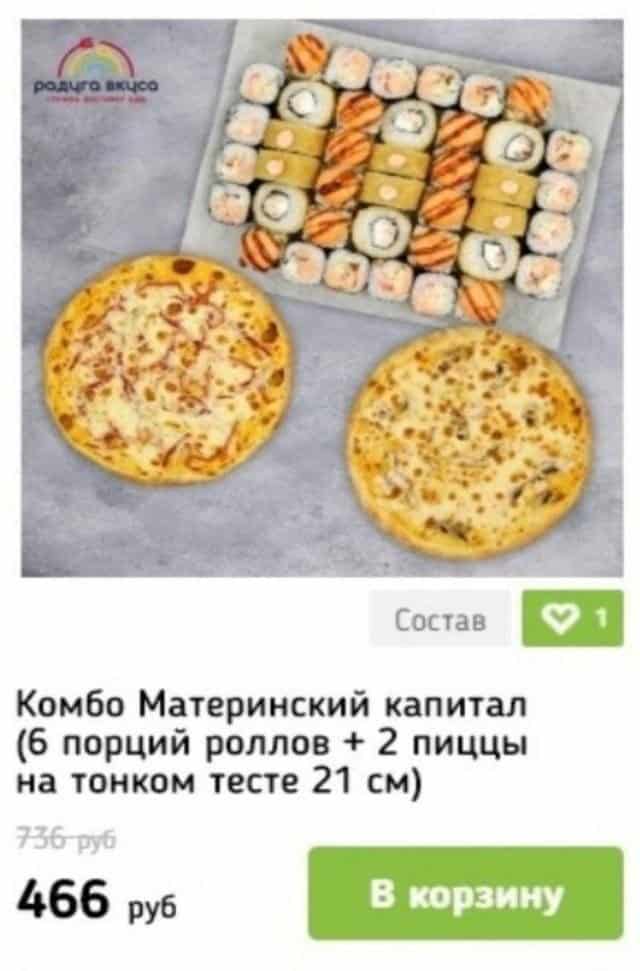This screenshot has width=640, height=971.
Task: Open the Комбо Материнский капитал product image
Action: coord(322,298)
